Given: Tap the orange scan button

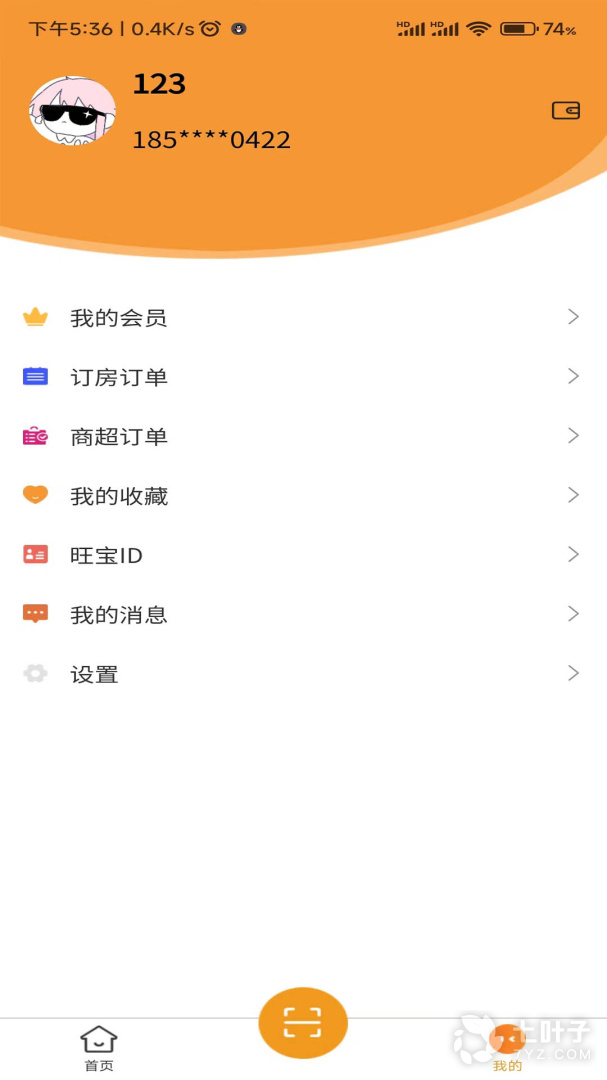Looking at the screenshot, I should [x=303, y=1022].
